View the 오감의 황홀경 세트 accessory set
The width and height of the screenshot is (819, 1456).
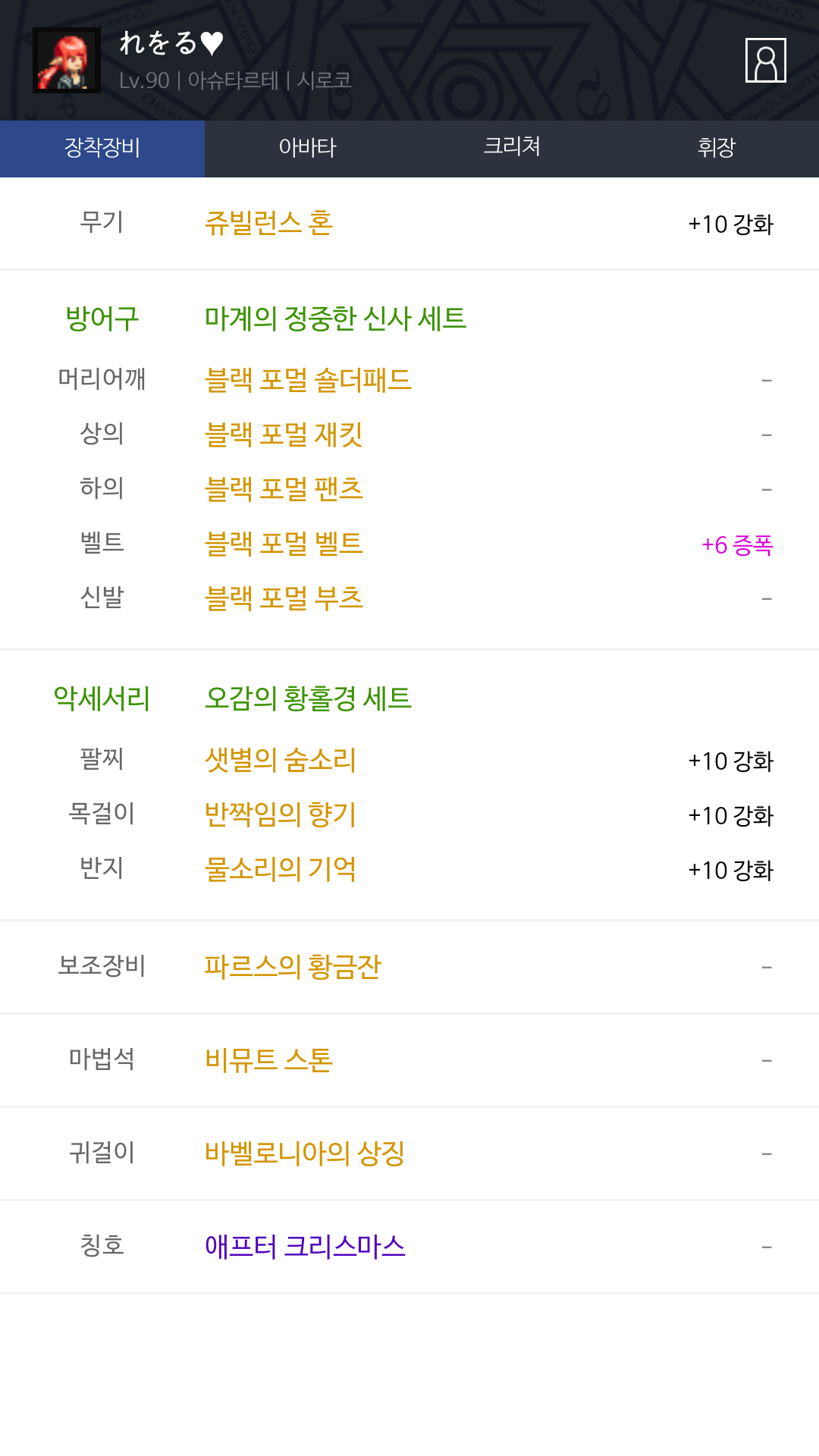pyautogui.click(x=308, y=698)
